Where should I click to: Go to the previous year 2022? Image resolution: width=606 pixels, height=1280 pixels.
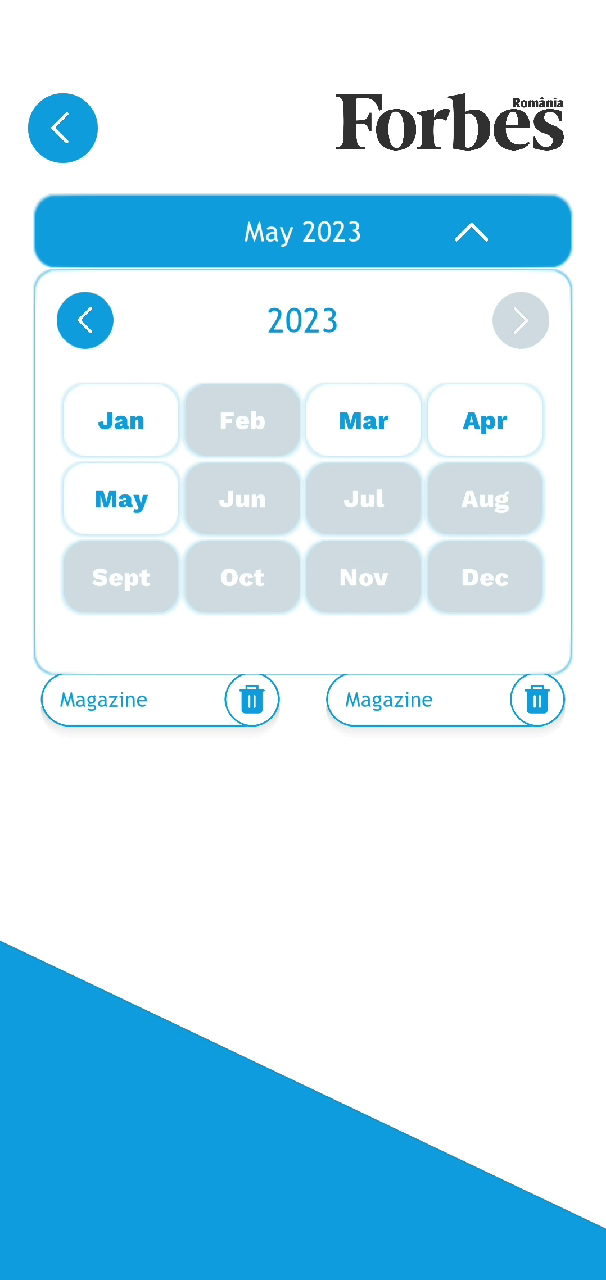pyautogui.click(x=85, y=321)
